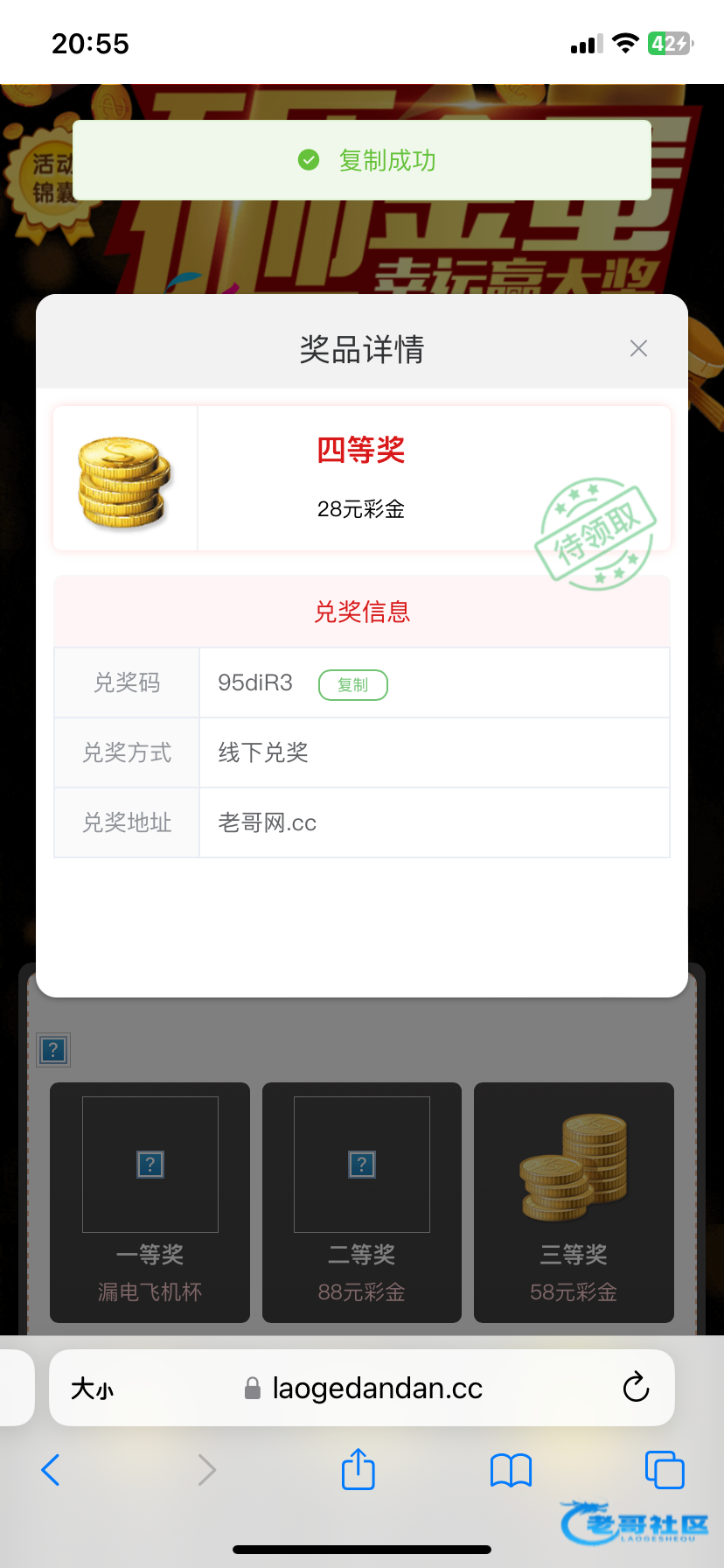The image size is (724, 1568).
Task: Reload the current page
Action: (x=636, y=1387)
